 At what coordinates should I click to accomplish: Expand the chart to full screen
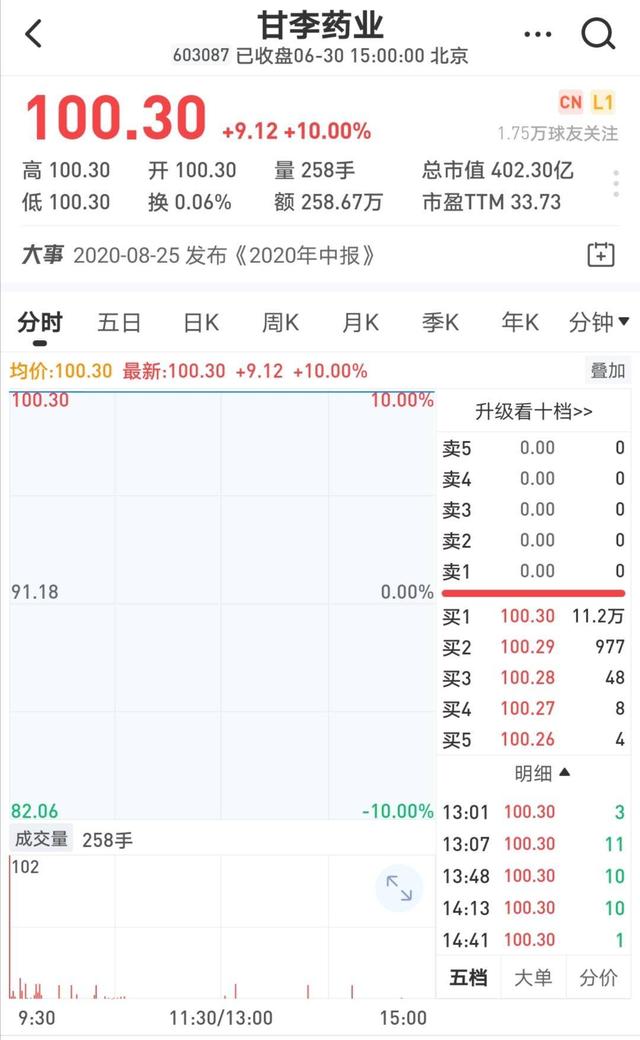coord(399,888)
